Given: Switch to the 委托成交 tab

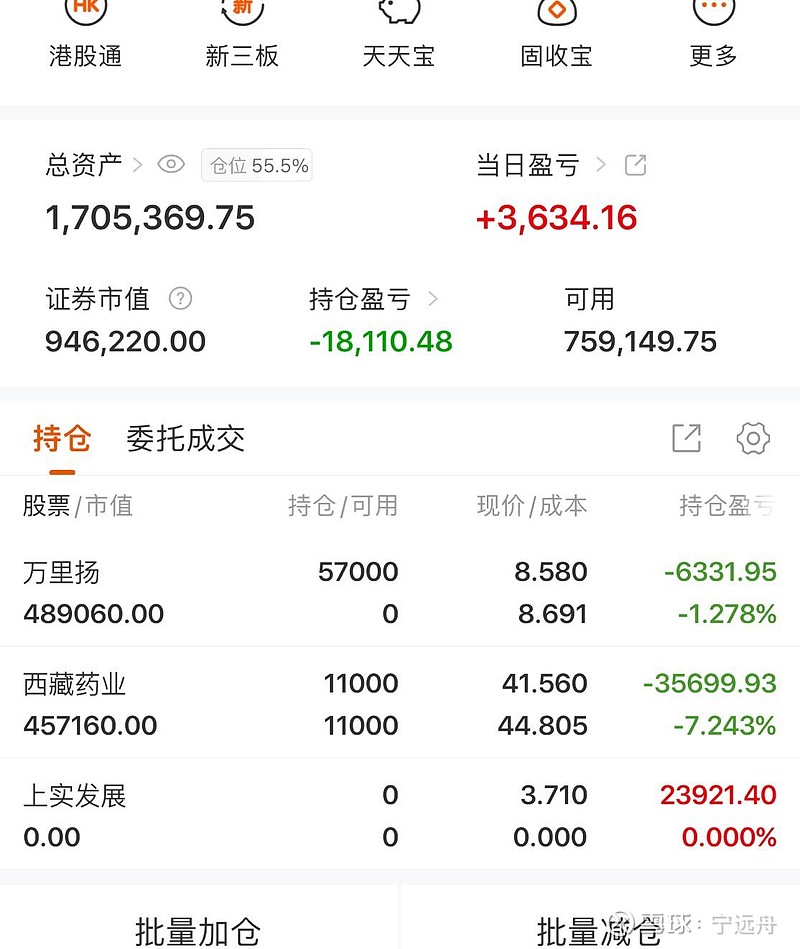Looking at the screenshot, I should [x=185, y=438].
